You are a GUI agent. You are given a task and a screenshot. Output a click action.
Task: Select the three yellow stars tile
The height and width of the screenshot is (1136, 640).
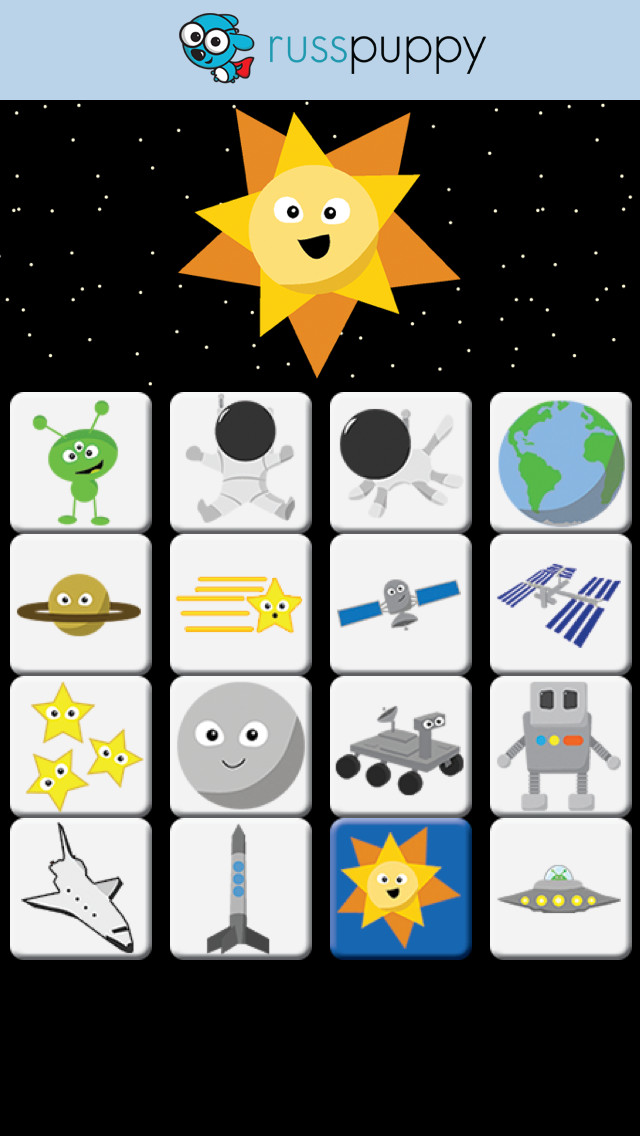pos(80,746)
